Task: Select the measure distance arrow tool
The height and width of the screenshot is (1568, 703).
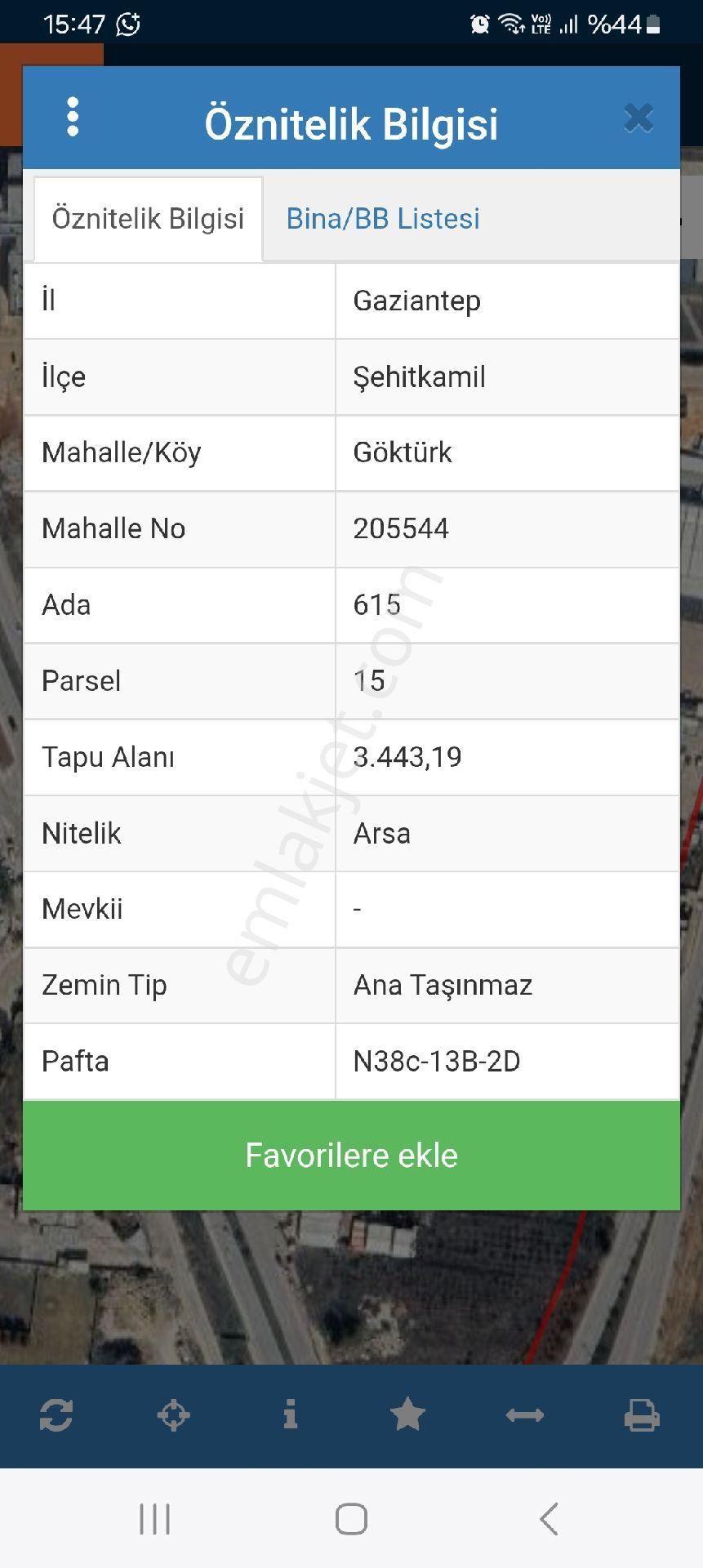Action: click(x=524, y=1414)
